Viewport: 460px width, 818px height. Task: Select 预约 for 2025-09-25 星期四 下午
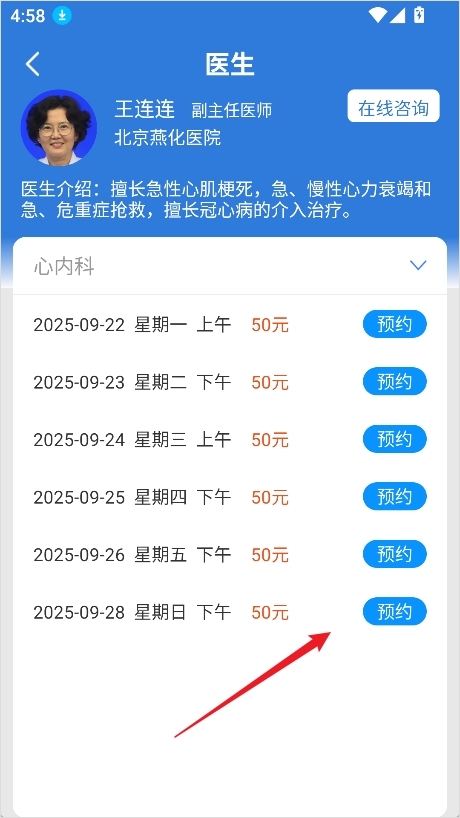pyautogui.click(x=395, y=497)
